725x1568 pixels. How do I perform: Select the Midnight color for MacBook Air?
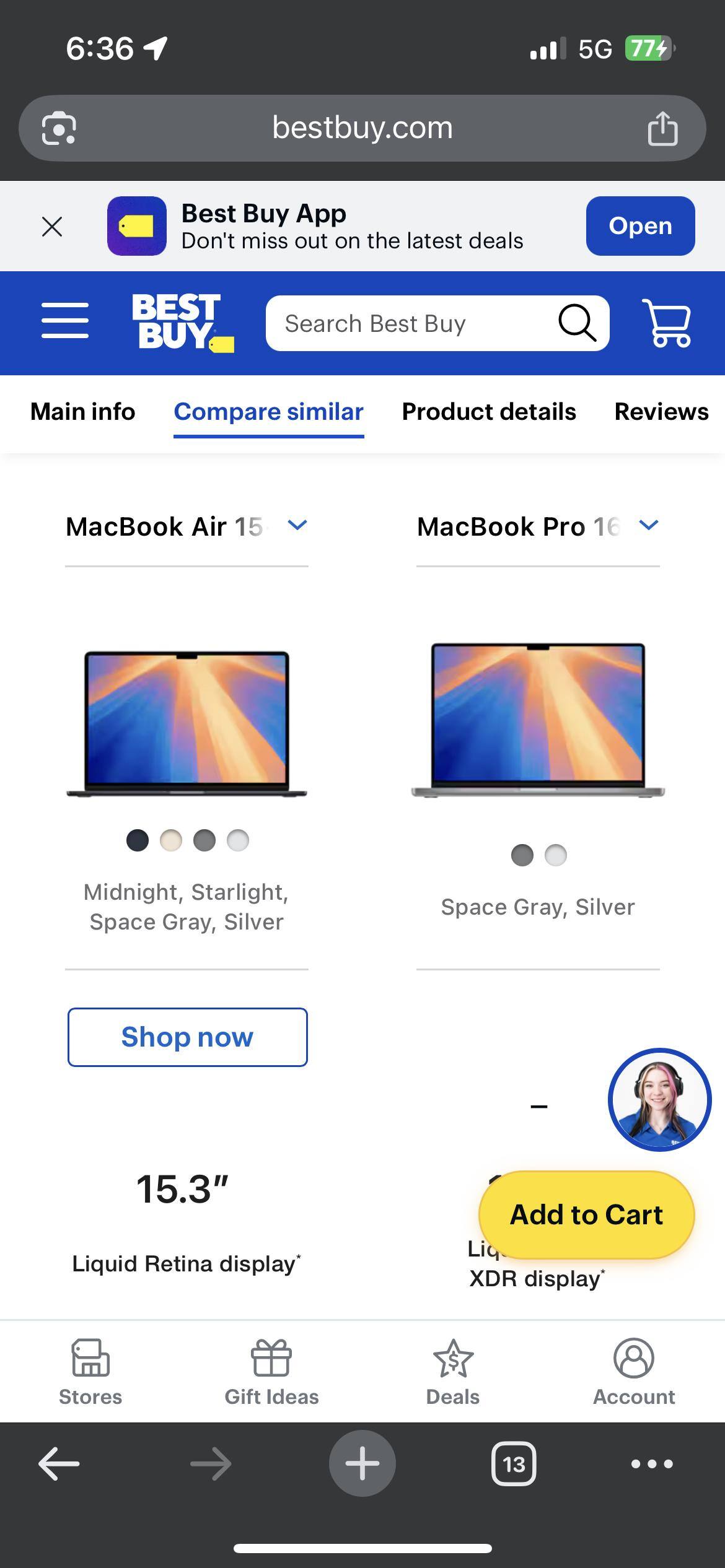point(138,840)
